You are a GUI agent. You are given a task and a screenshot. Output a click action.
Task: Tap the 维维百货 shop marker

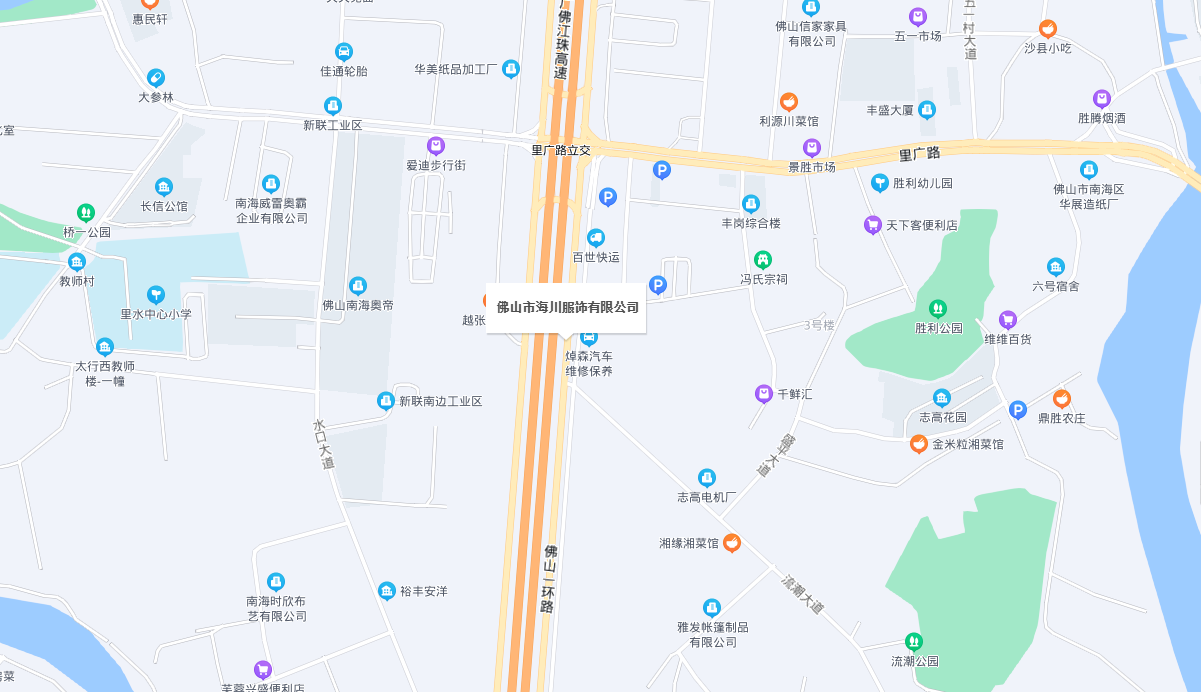tap(1008, 320)
